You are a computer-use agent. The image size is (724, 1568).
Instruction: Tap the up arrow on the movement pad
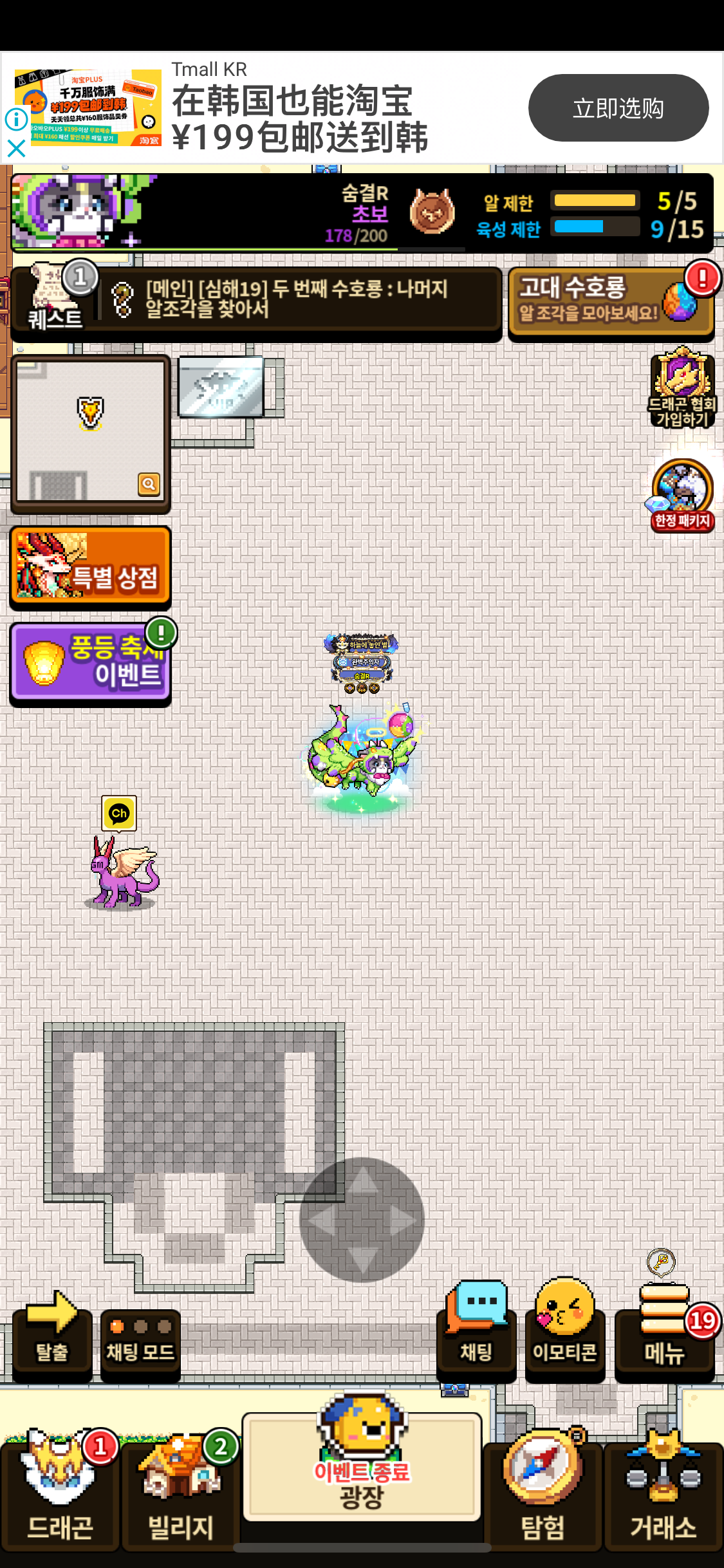pyautogui.click(x=362, y=1181)
